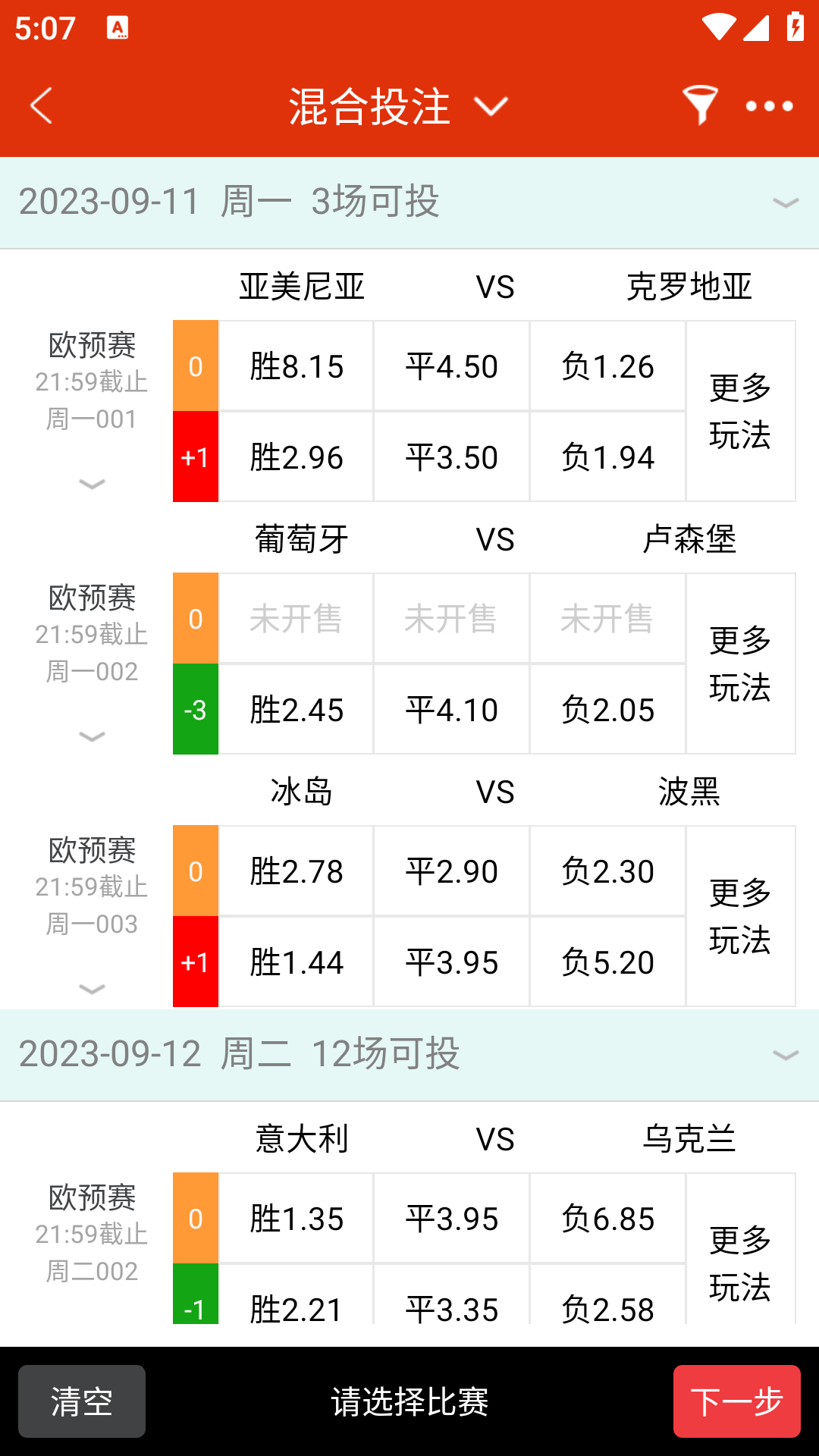Image resolution: width=819 pixels, height=1456 pixels.
Task: Go back using the top-left arrow
Action: (42, 105)
